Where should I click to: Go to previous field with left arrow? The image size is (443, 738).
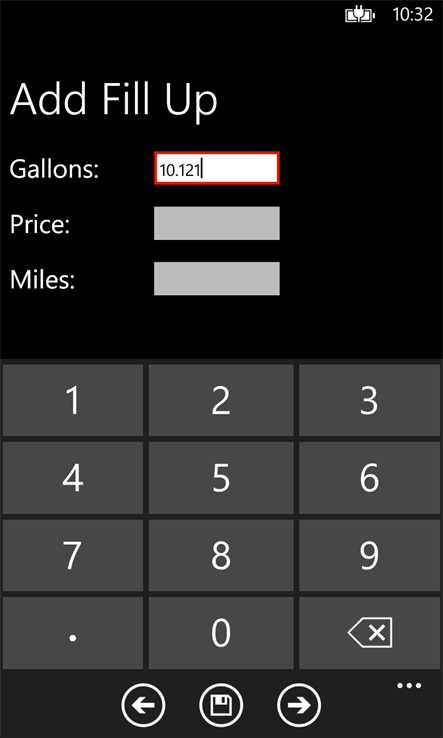click(144, 705)
